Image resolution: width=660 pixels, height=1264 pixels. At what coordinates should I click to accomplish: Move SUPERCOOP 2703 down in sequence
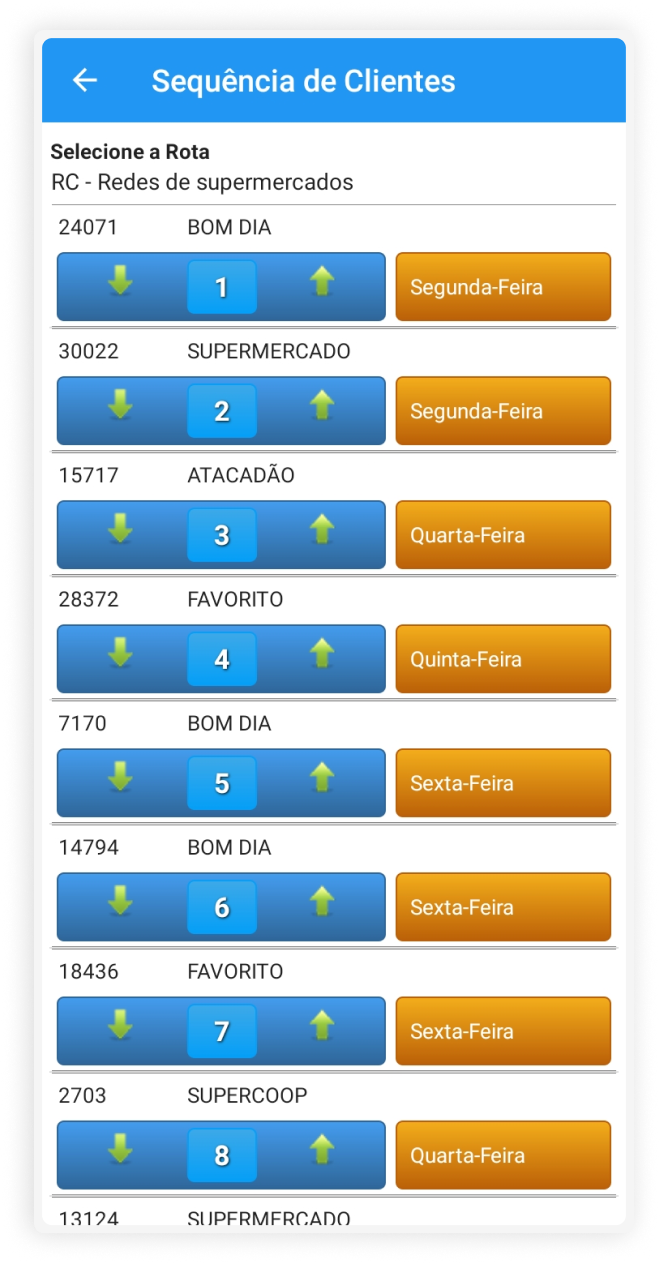(x=120, y=1151)
